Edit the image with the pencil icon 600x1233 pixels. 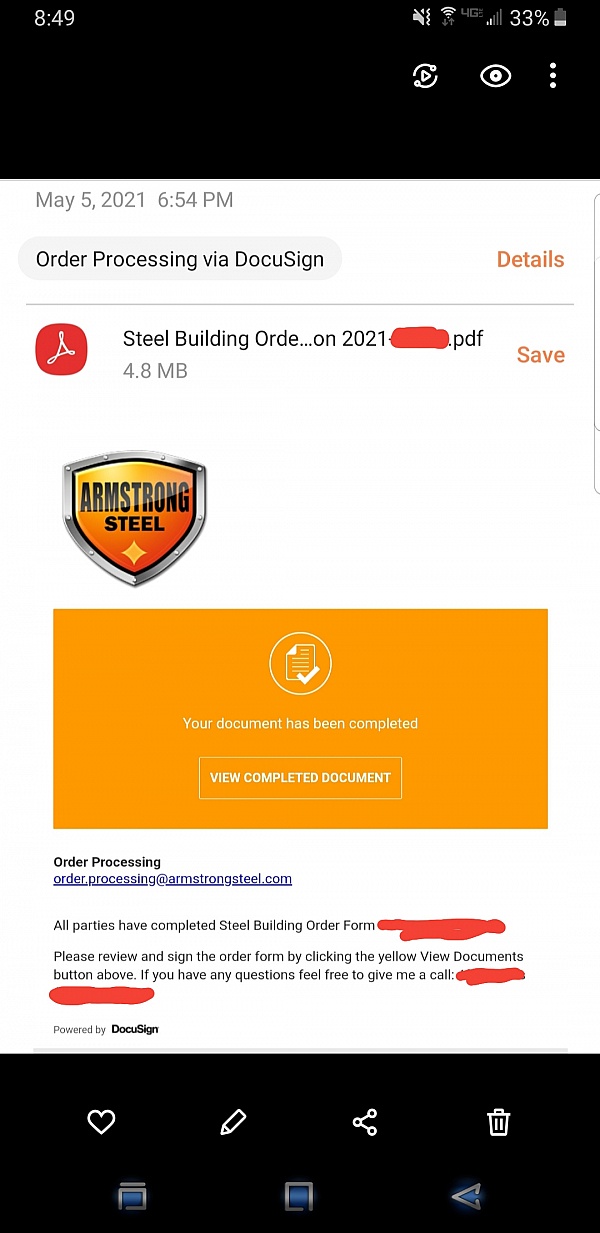pyautogui.click(x=232, y=1122)
